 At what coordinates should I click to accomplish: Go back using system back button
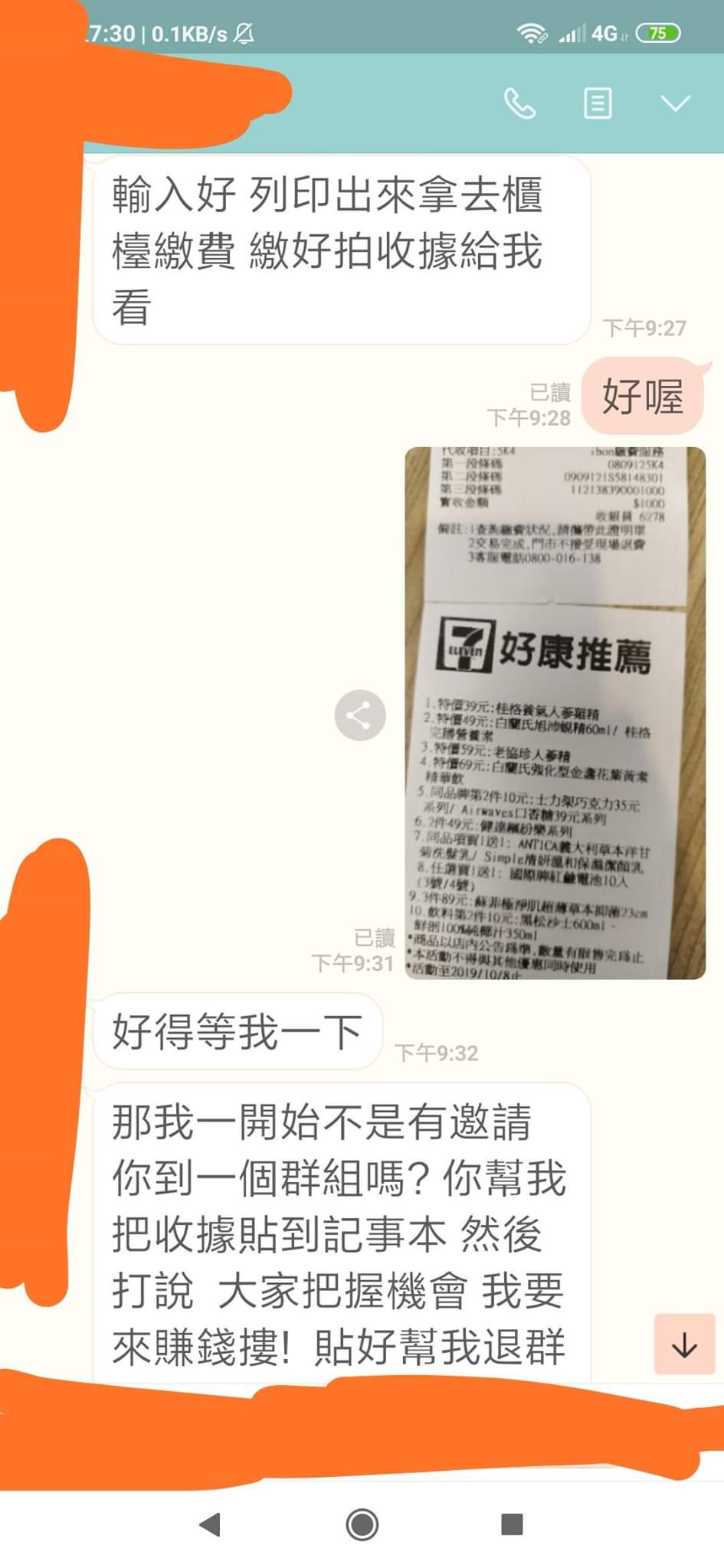point(210,1524)
